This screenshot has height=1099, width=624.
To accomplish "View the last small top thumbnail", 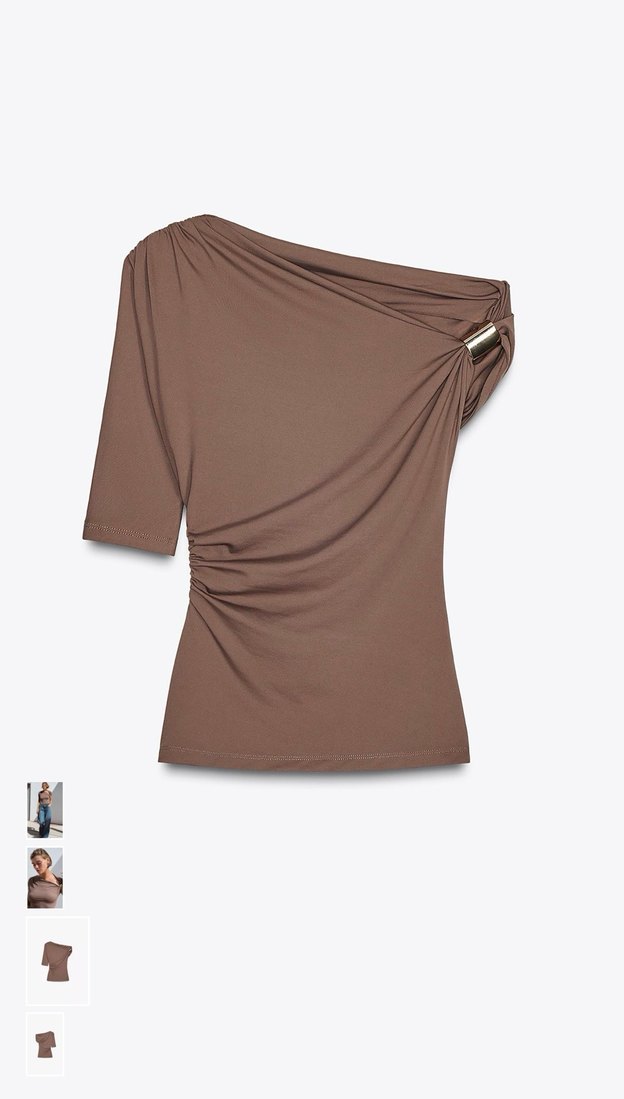I will (x=44, y=1044).
